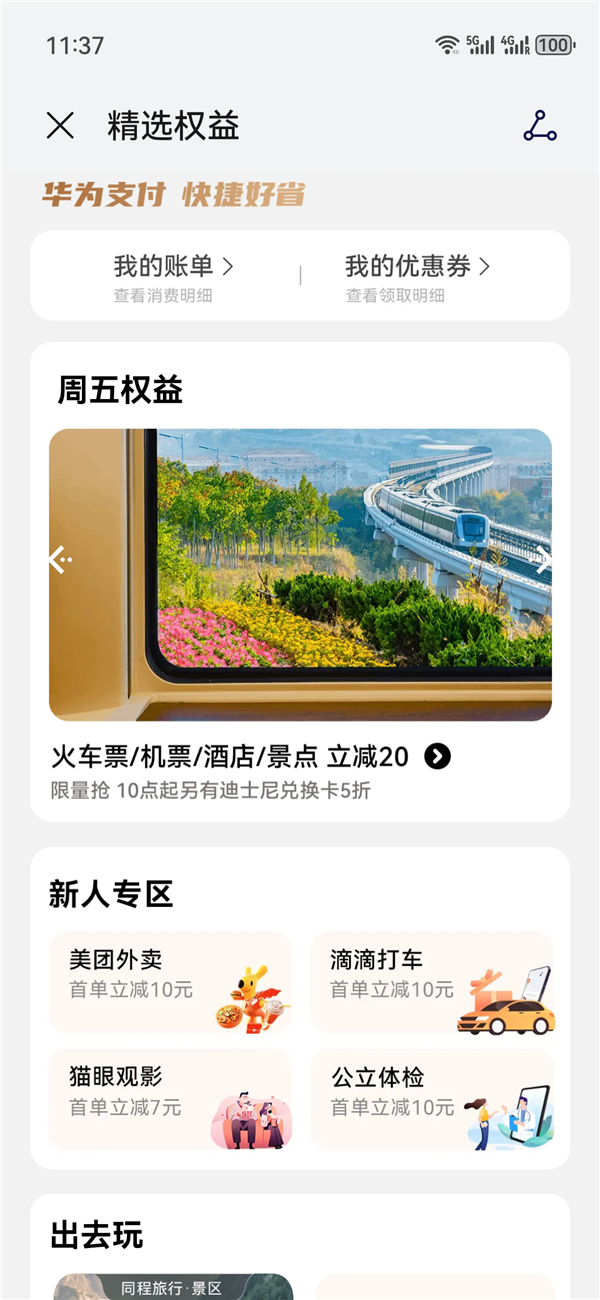
Task: Tap the share icon in the top bar
Action: click(540, 126)
